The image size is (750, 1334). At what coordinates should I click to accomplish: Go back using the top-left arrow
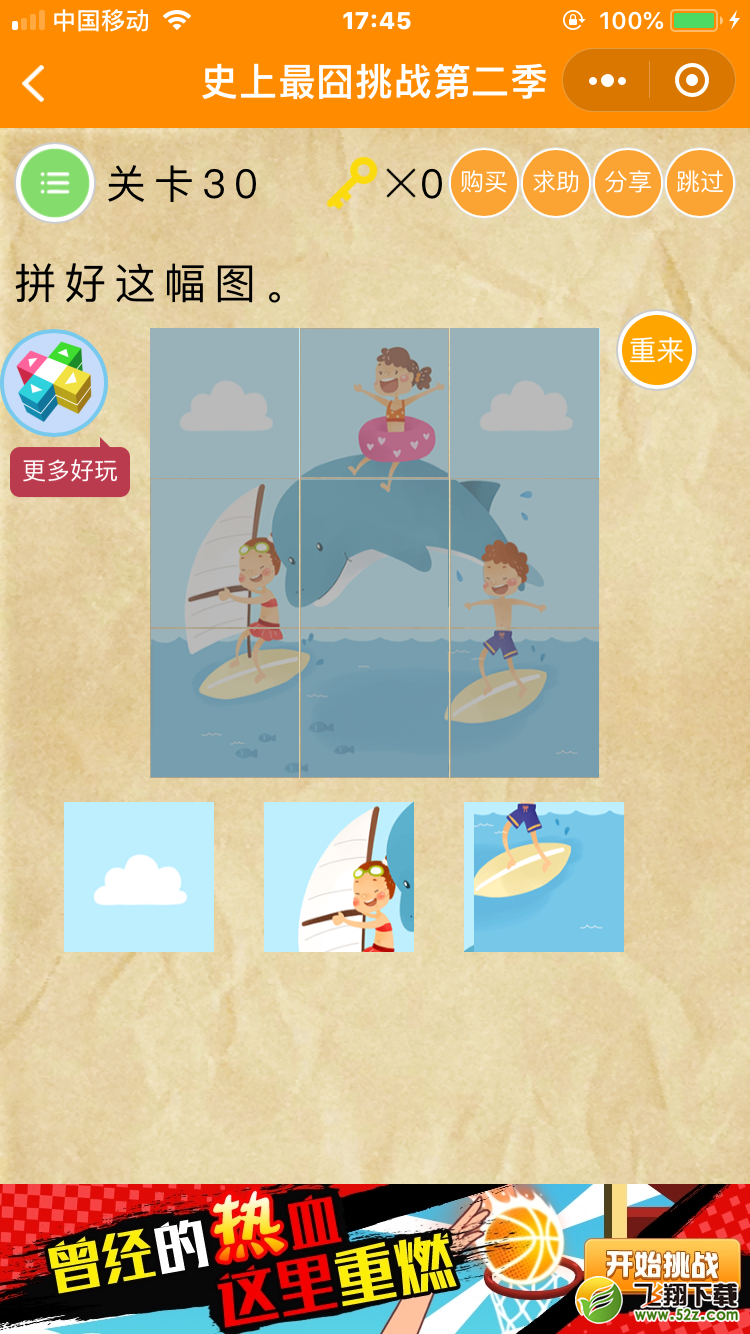[x=34, y=83]
